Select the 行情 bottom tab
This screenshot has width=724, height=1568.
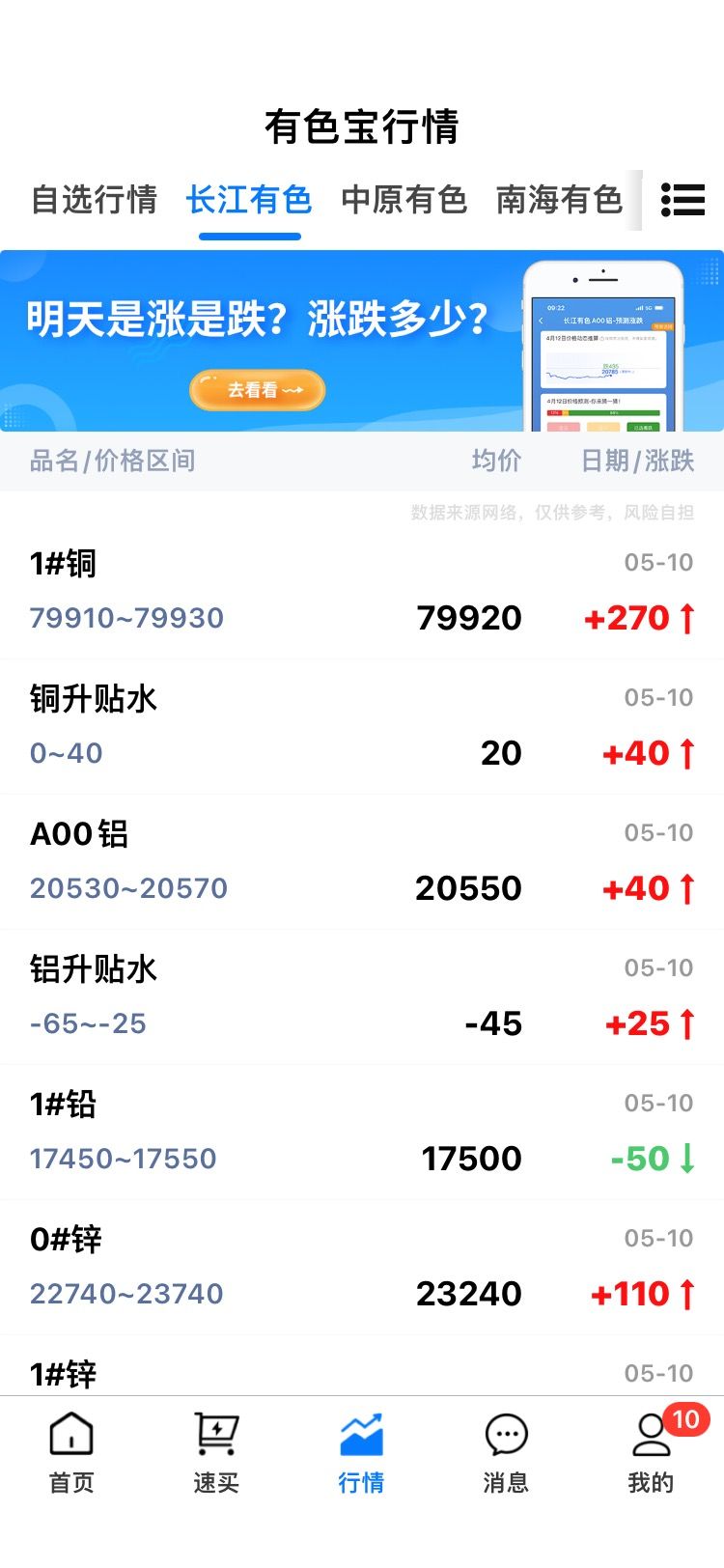coord(361,1453)
